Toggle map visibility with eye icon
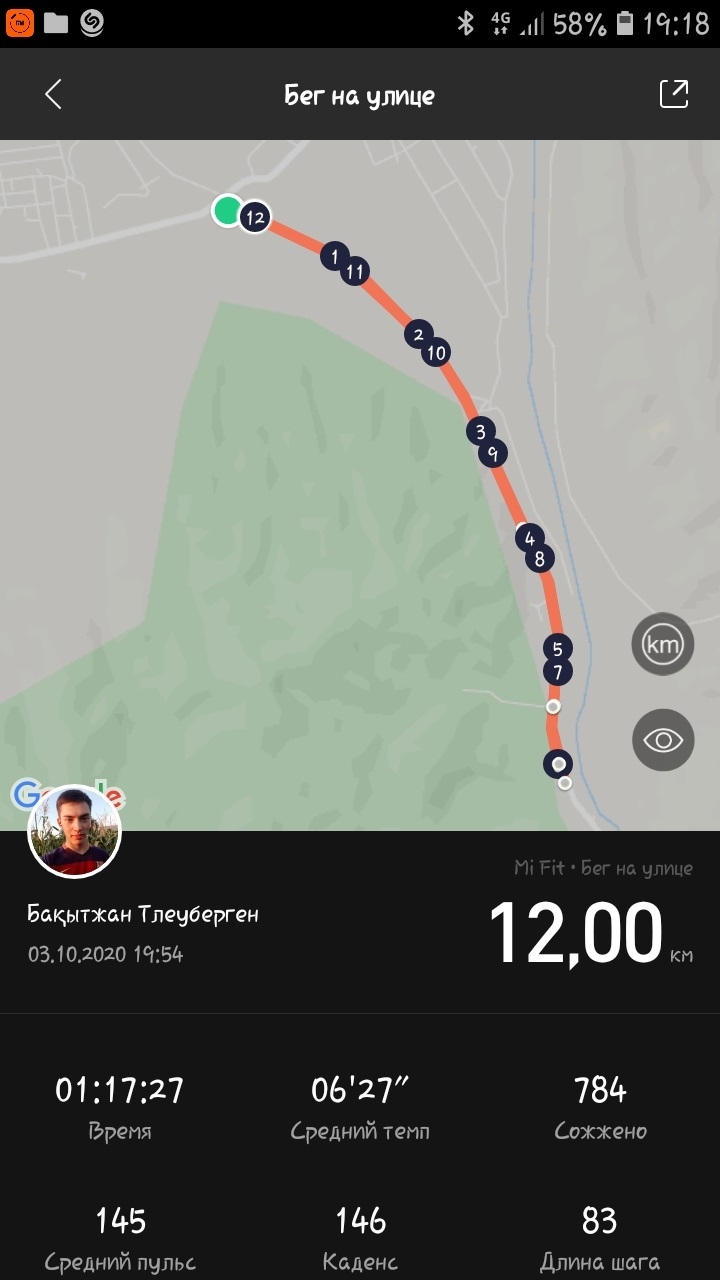The height and width of the screenshot is (1280, 720). pos(662,740)
